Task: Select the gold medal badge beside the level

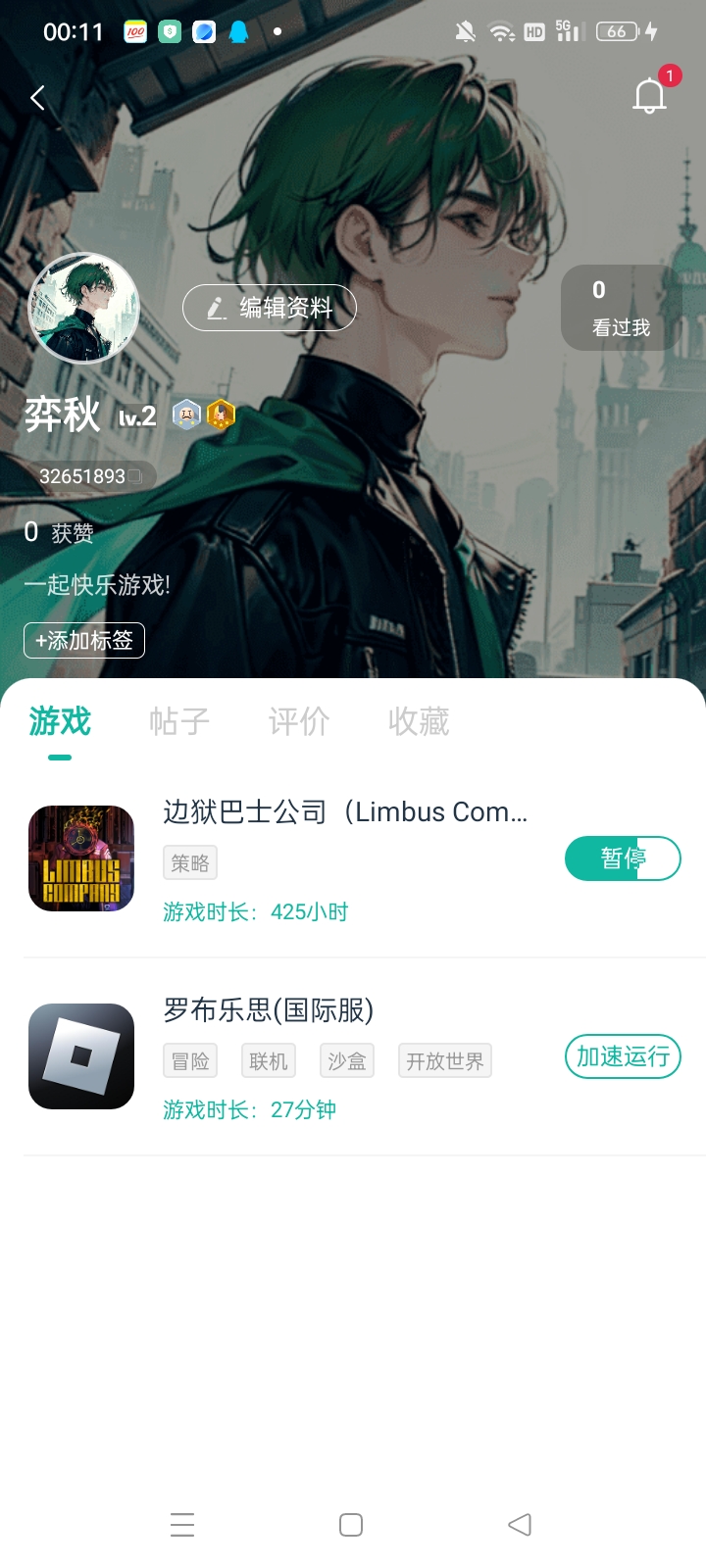Action: pyautogui.click(x=221, y=414)
